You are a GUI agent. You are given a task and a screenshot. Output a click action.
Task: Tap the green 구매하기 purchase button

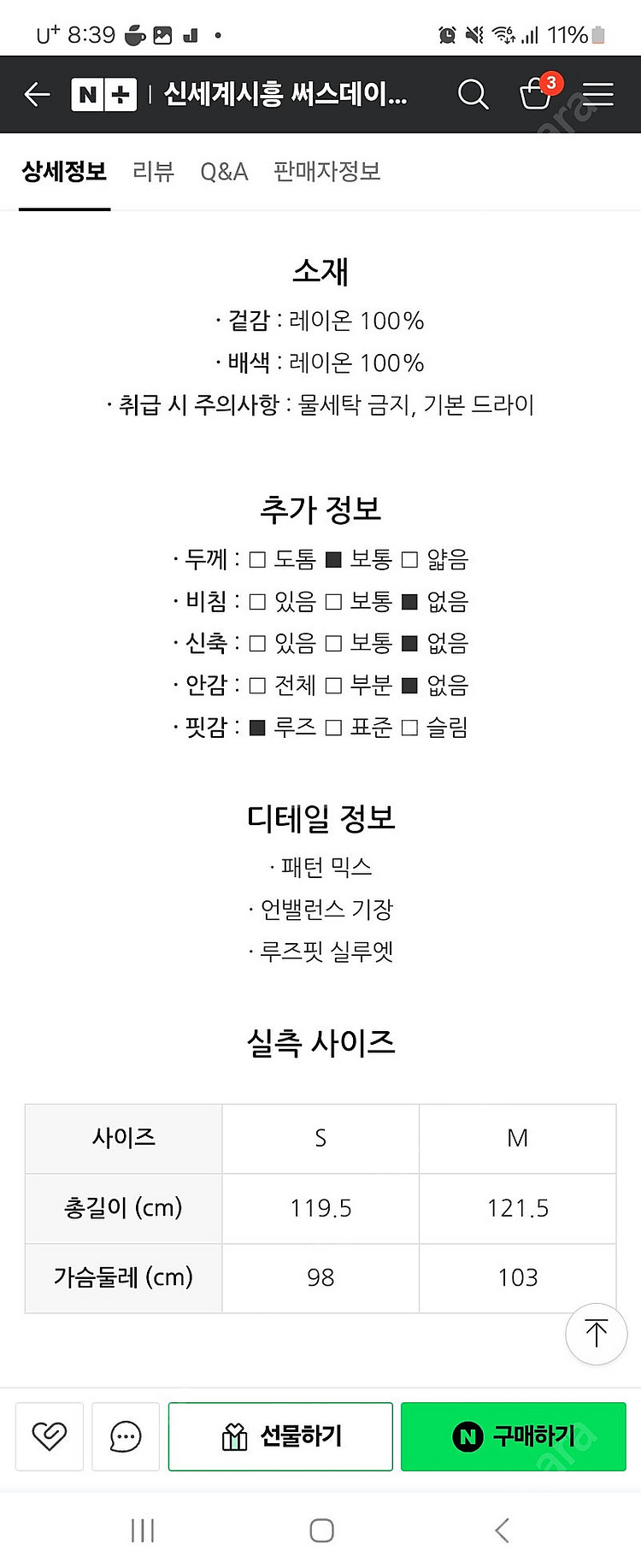[512, 1436]
